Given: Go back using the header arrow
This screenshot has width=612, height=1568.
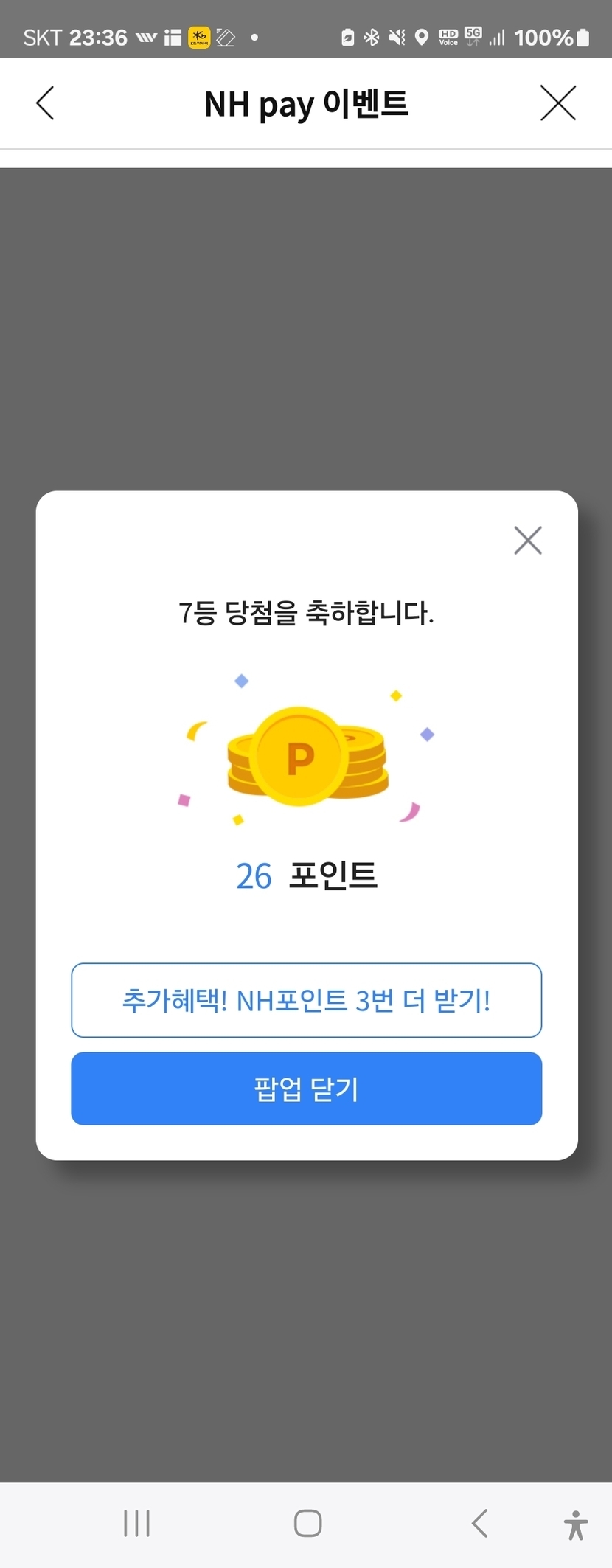Looking at the screenshot, I should (x=46, y=103).
